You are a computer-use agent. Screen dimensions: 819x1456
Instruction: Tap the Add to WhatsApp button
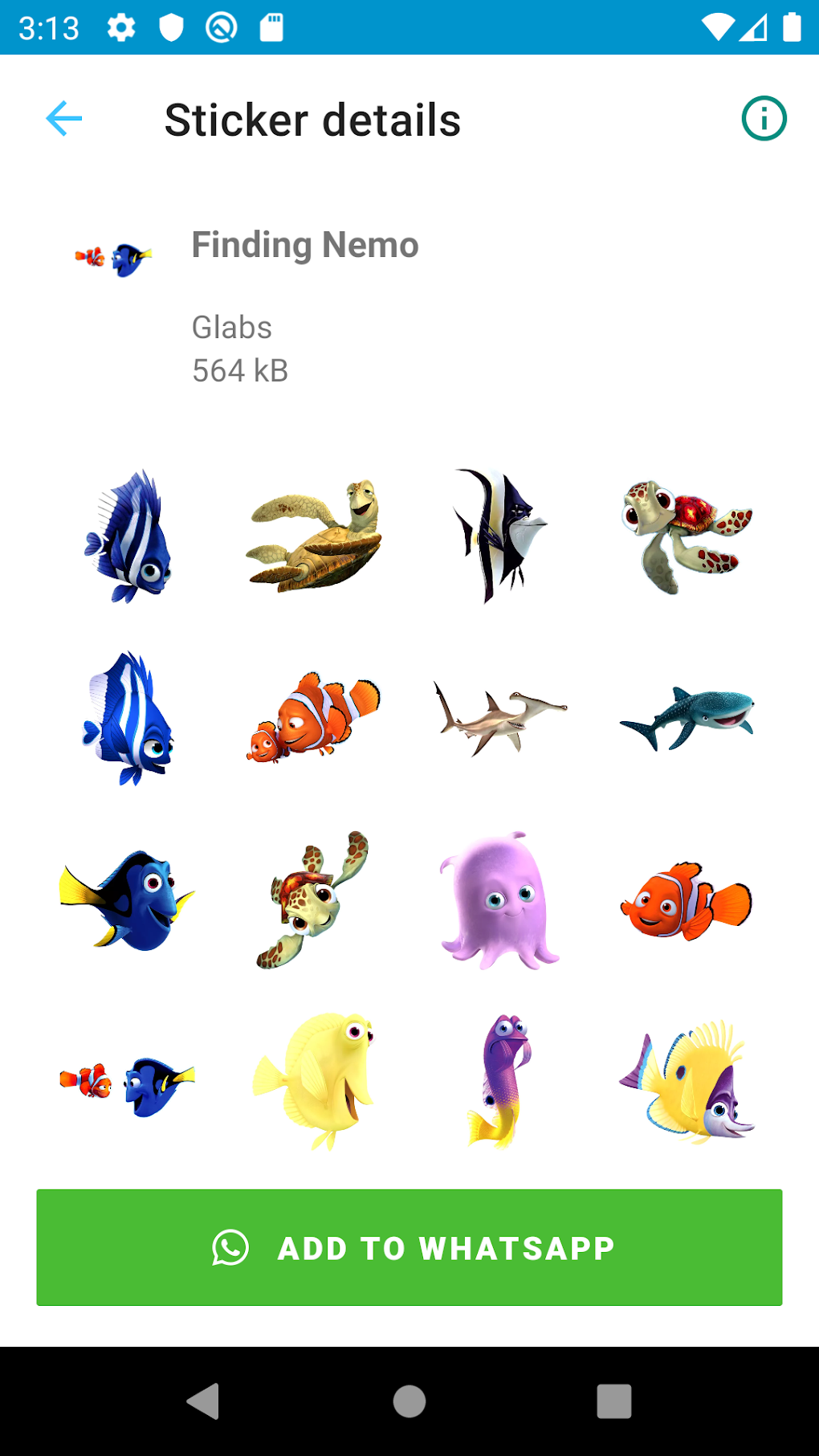coord(409,1247)
